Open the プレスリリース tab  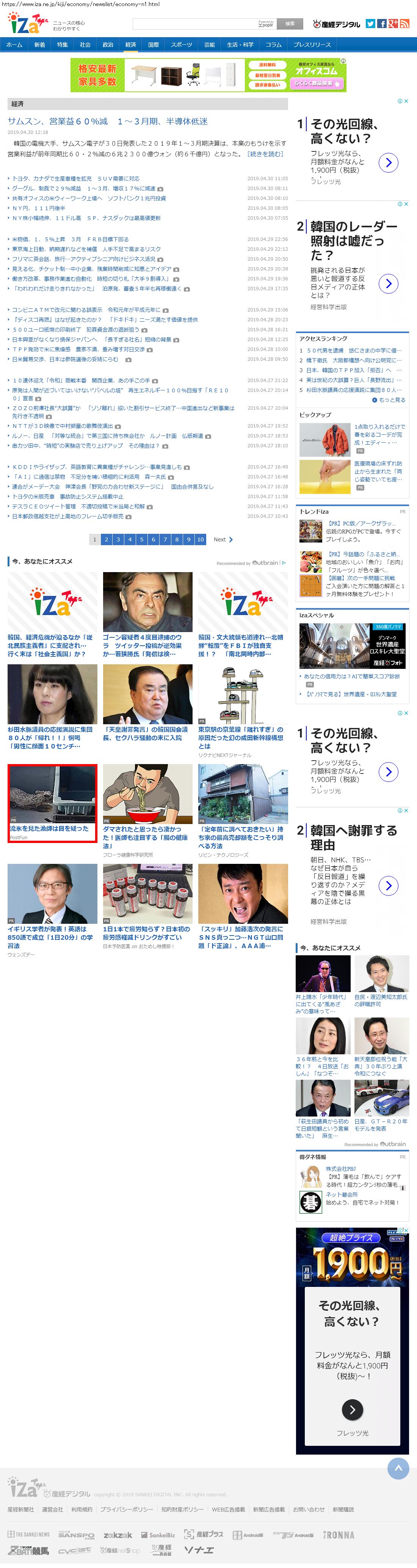(312, 44)
